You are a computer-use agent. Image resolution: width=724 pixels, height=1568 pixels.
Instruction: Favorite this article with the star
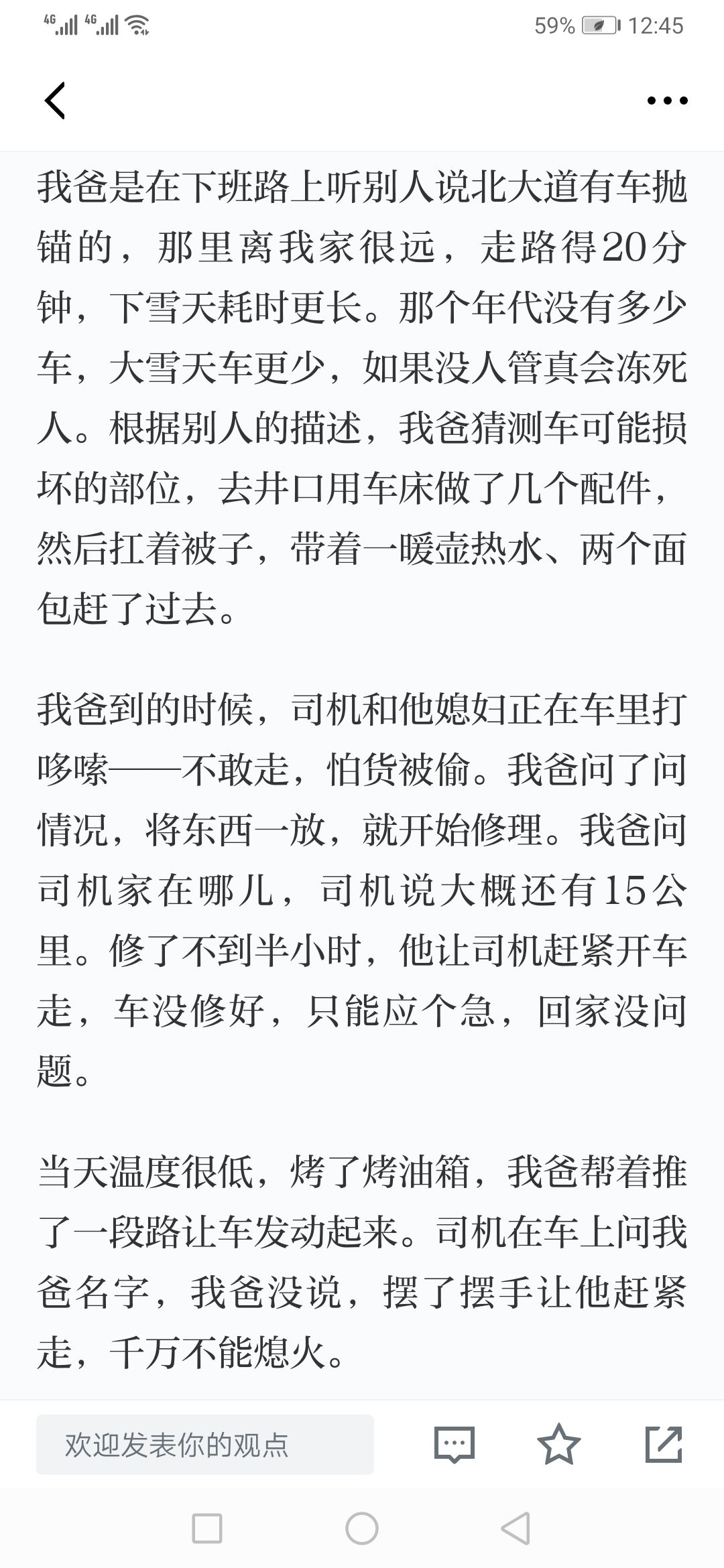pos(559,1443)
